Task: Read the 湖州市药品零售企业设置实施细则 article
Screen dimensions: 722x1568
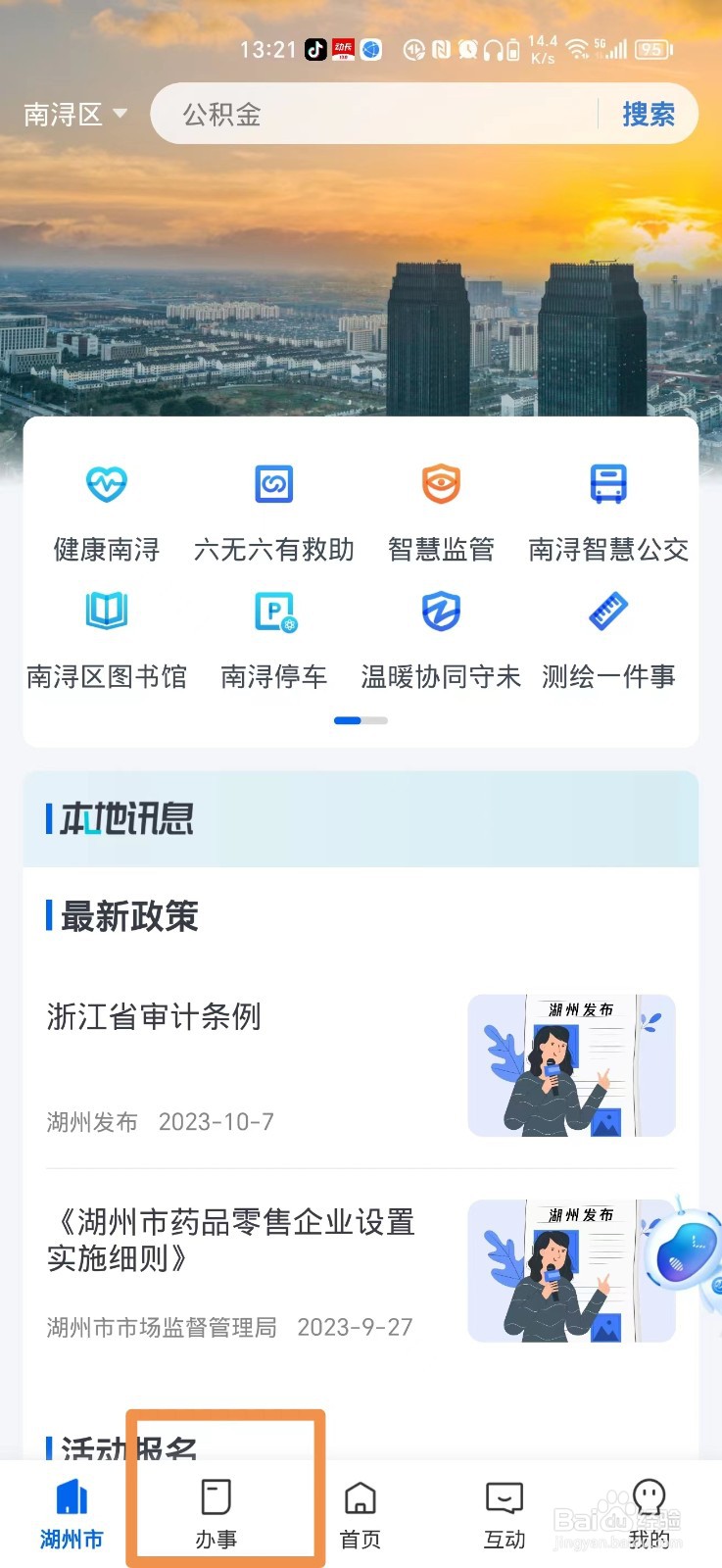Action: click(x=233, y=1242)
